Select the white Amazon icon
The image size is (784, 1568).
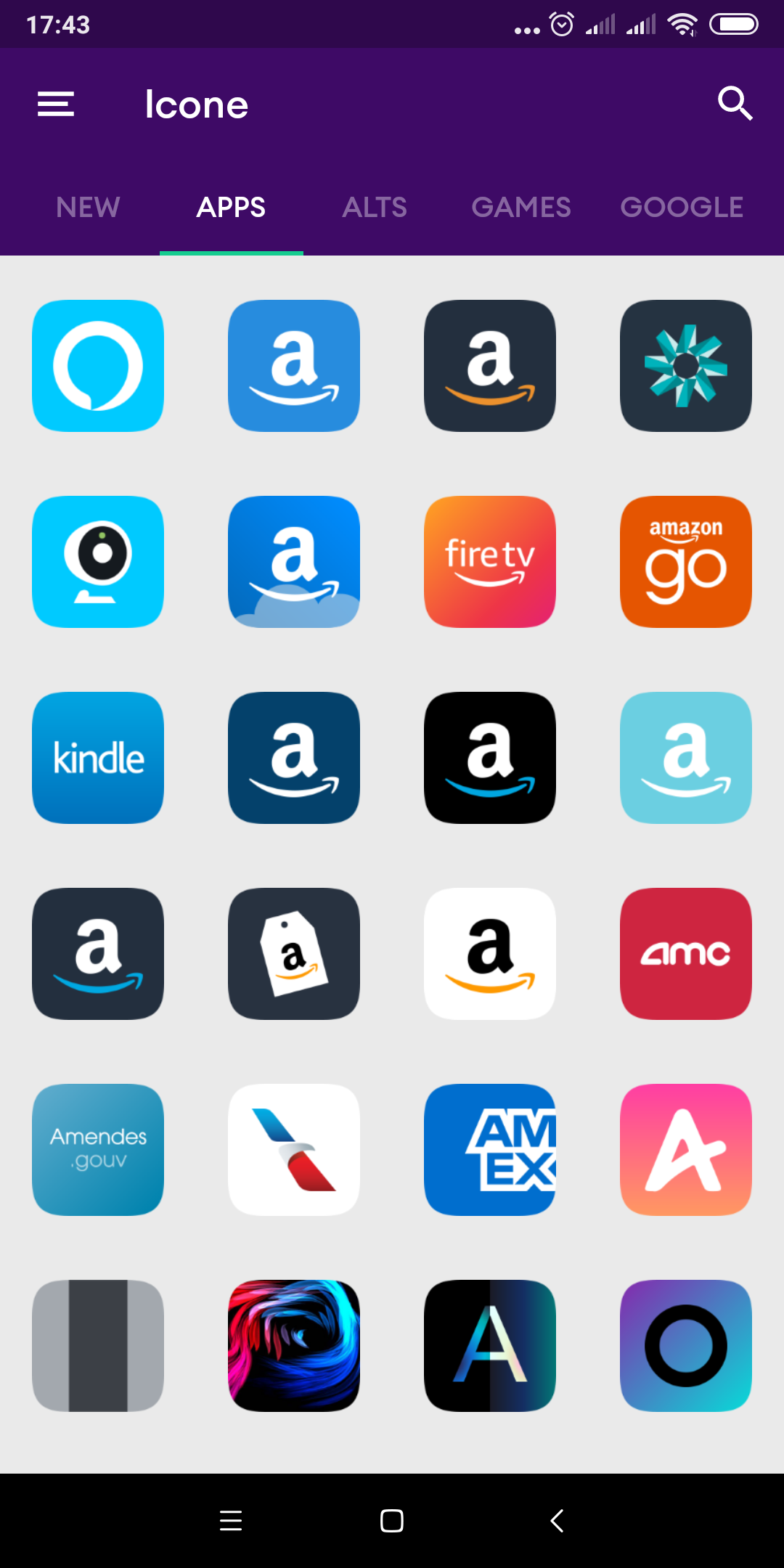490,954
